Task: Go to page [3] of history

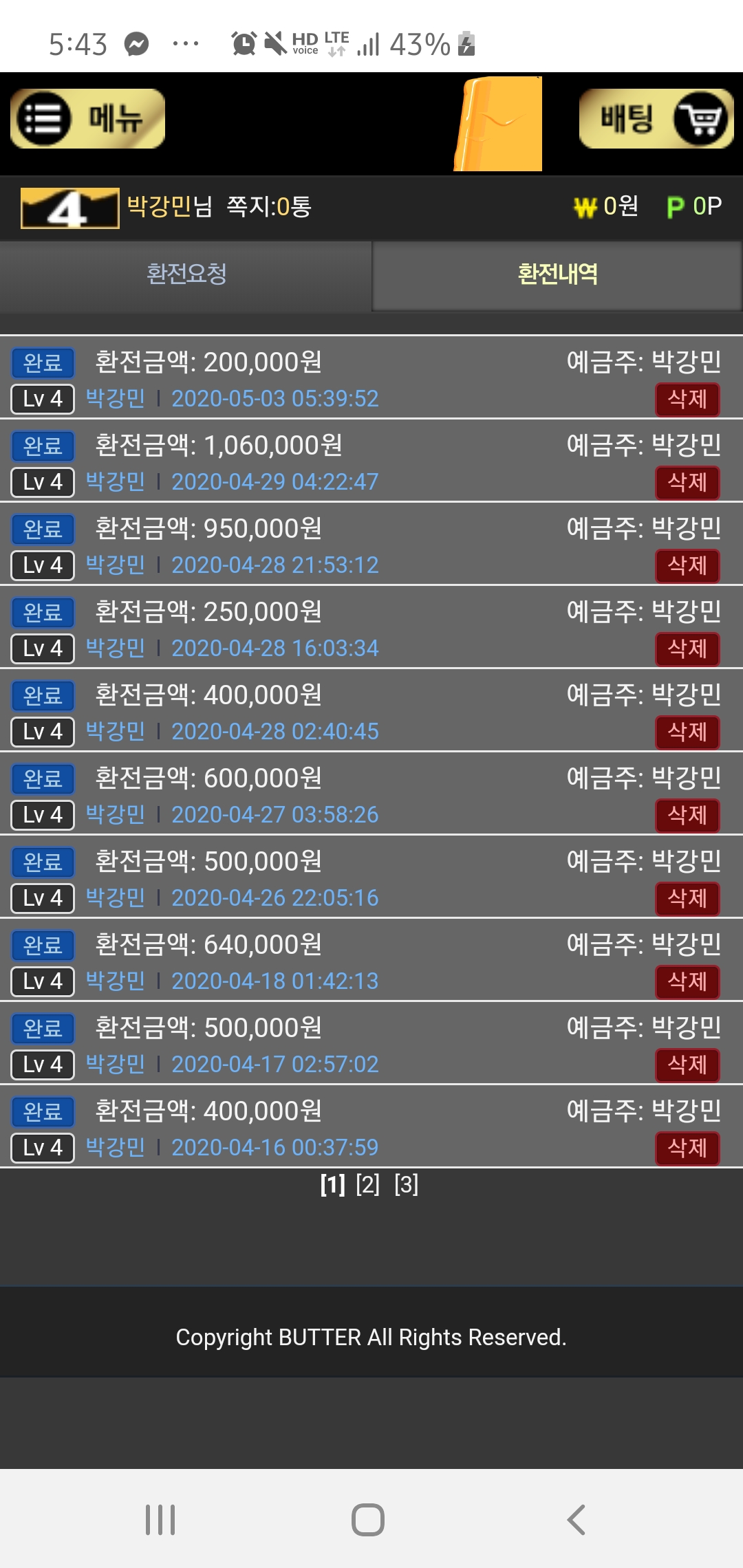Action: point(406,1184)
